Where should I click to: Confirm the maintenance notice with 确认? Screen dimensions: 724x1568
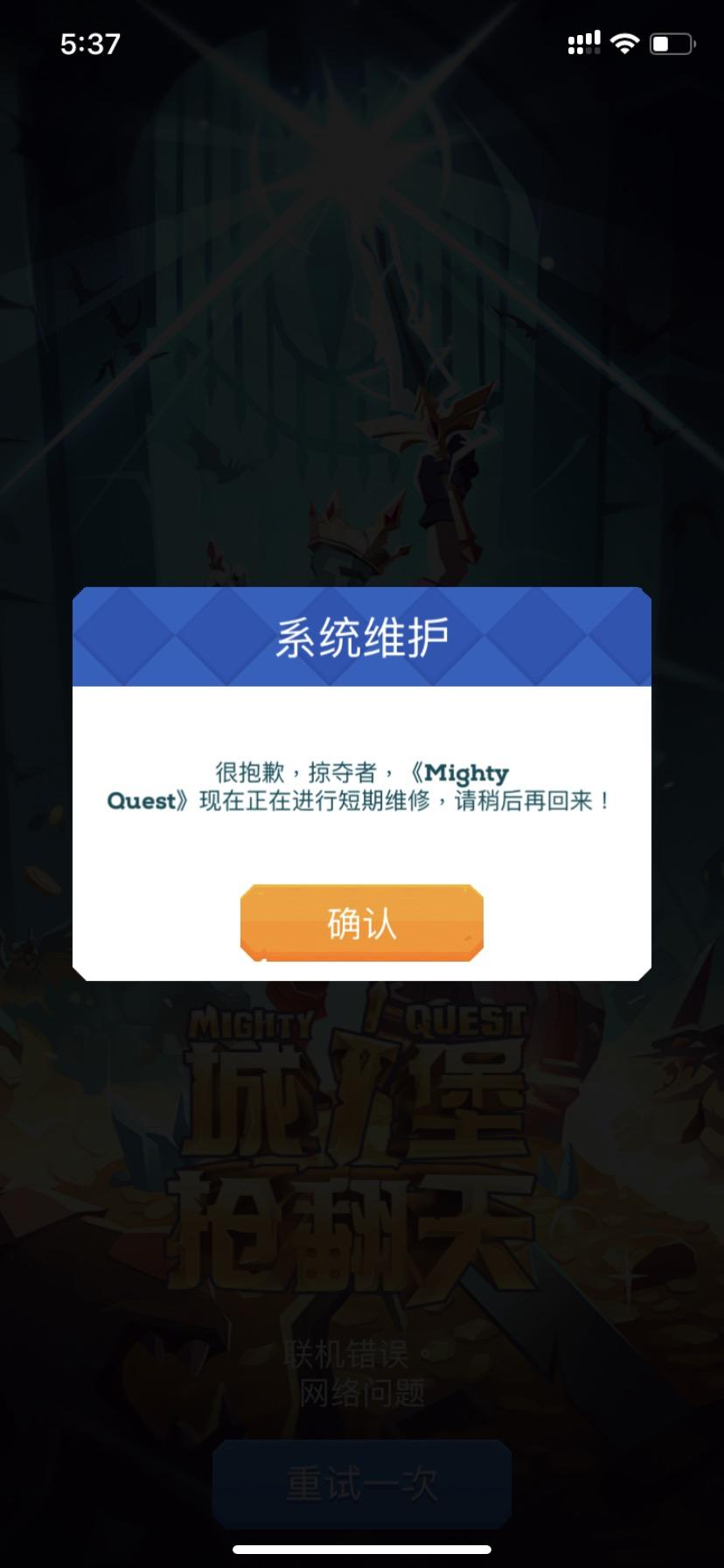tap(361, 922)
